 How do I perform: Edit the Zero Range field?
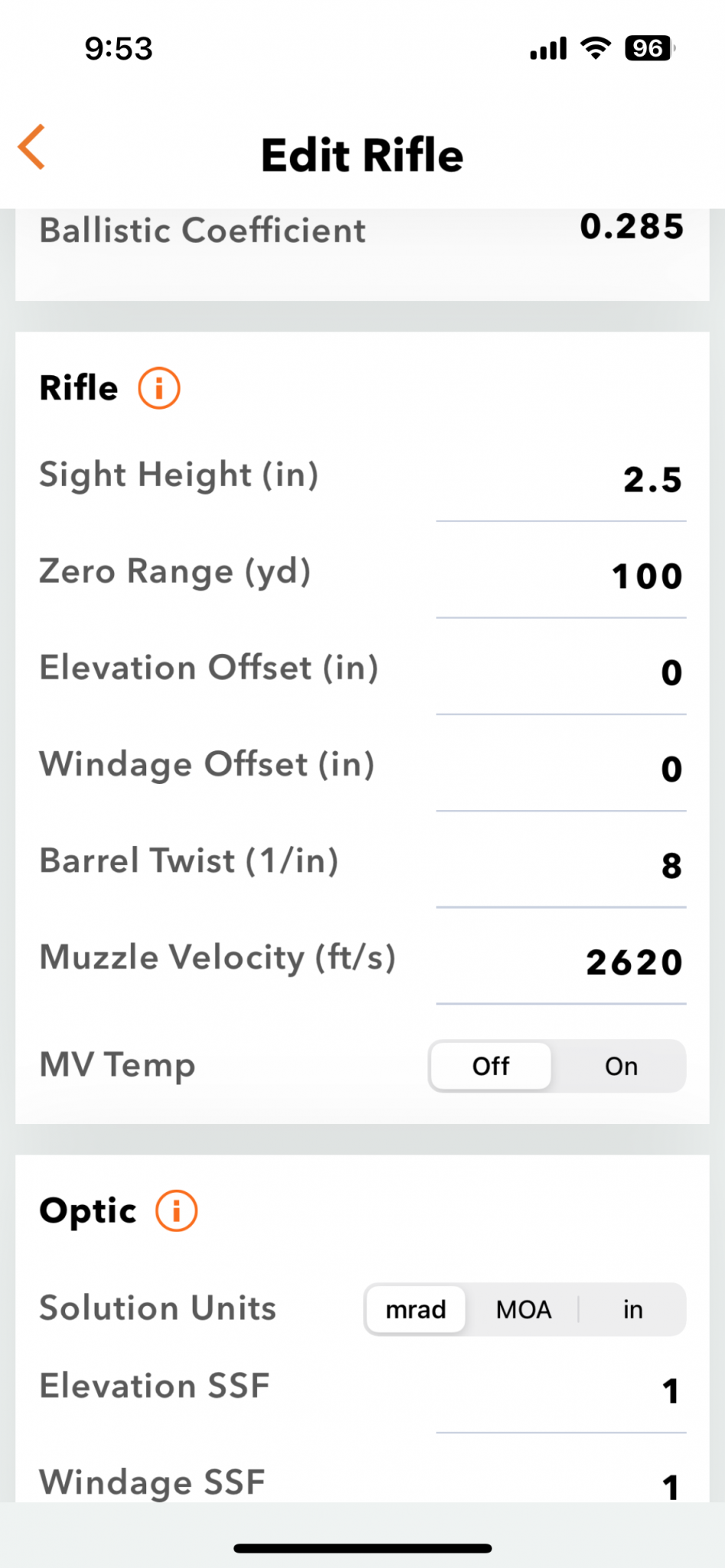561,577
